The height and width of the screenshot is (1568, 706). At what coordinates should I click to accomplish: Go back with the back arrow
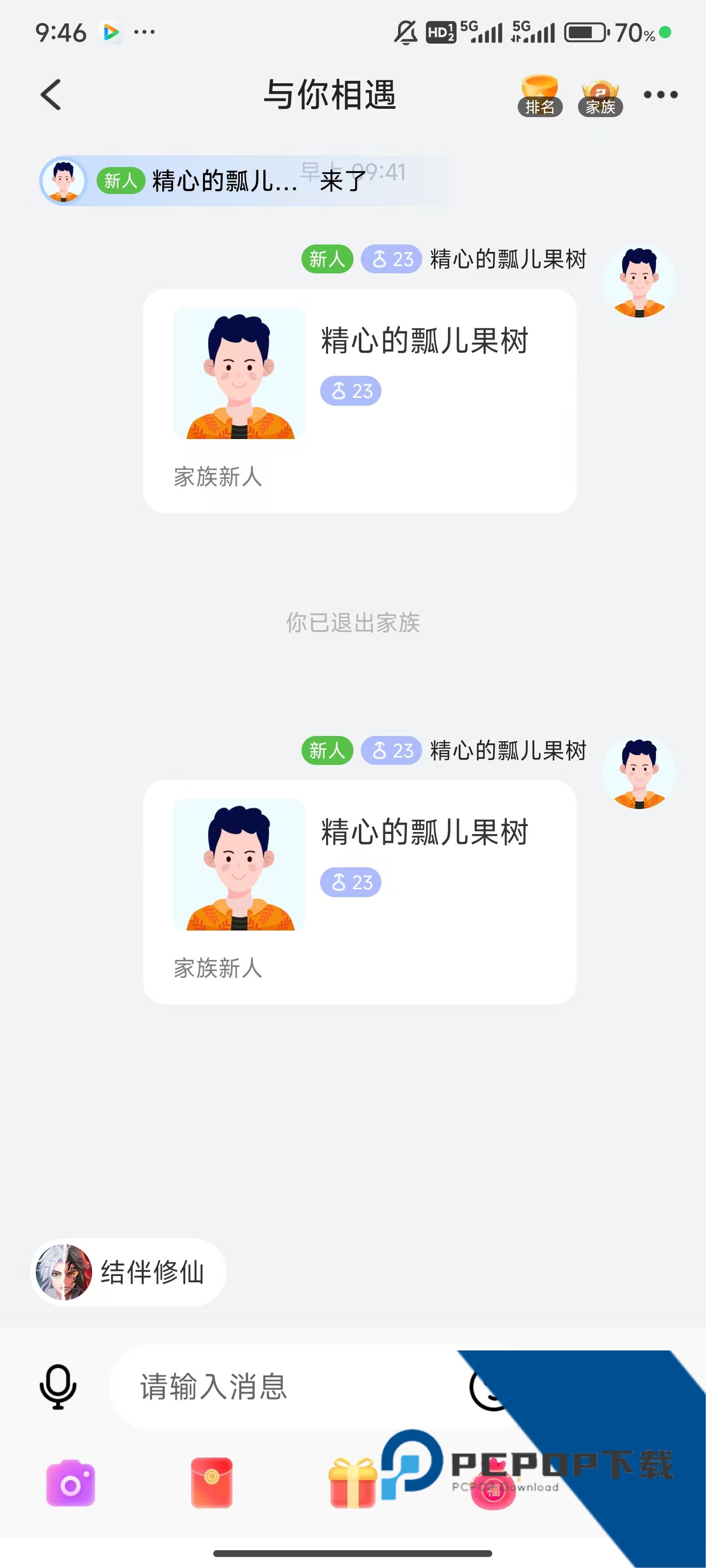tap(51, 95)
